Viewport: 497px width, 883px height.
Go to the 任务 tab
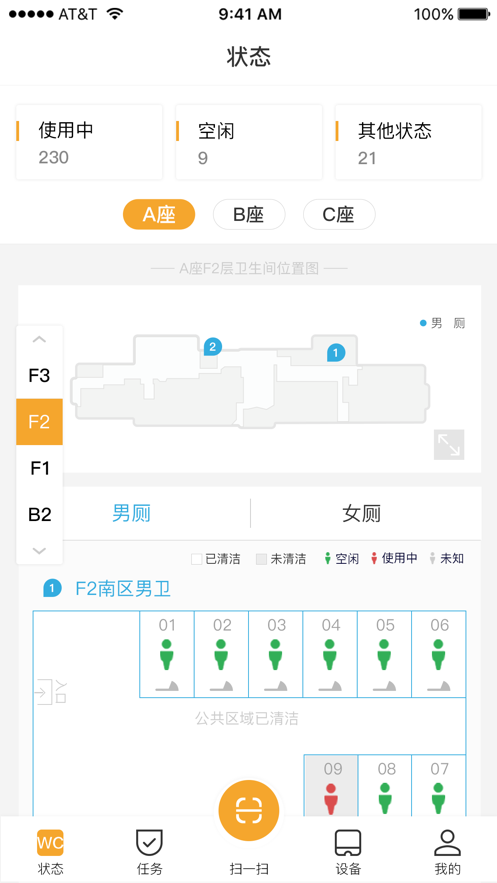[149, 852]
